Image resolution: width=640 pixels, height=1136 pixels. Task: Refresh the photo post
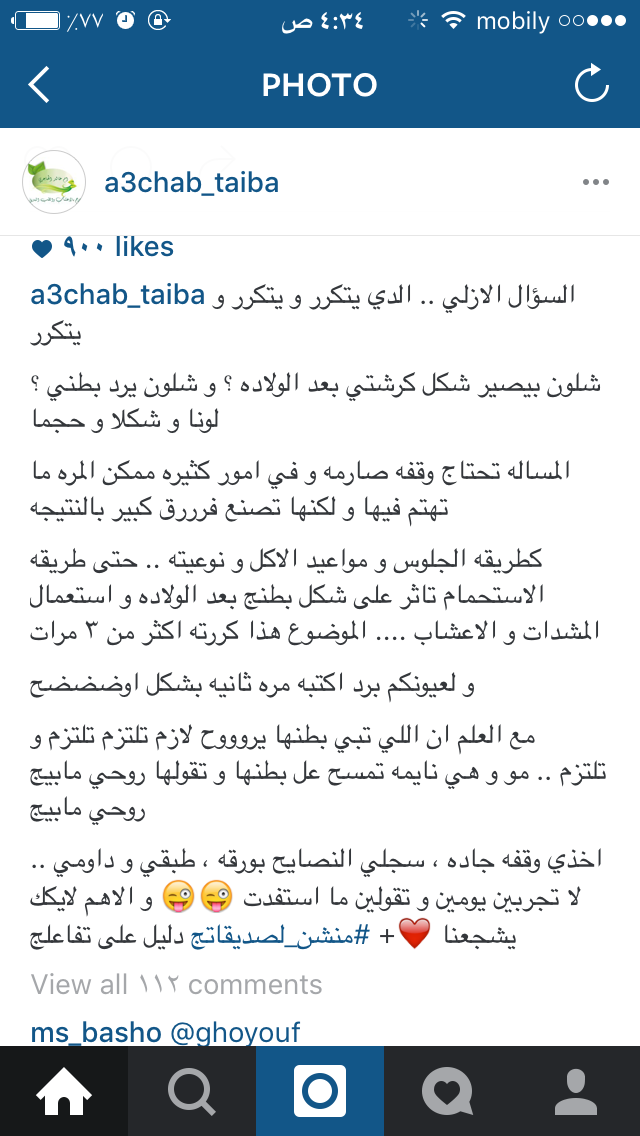(592, 85)
